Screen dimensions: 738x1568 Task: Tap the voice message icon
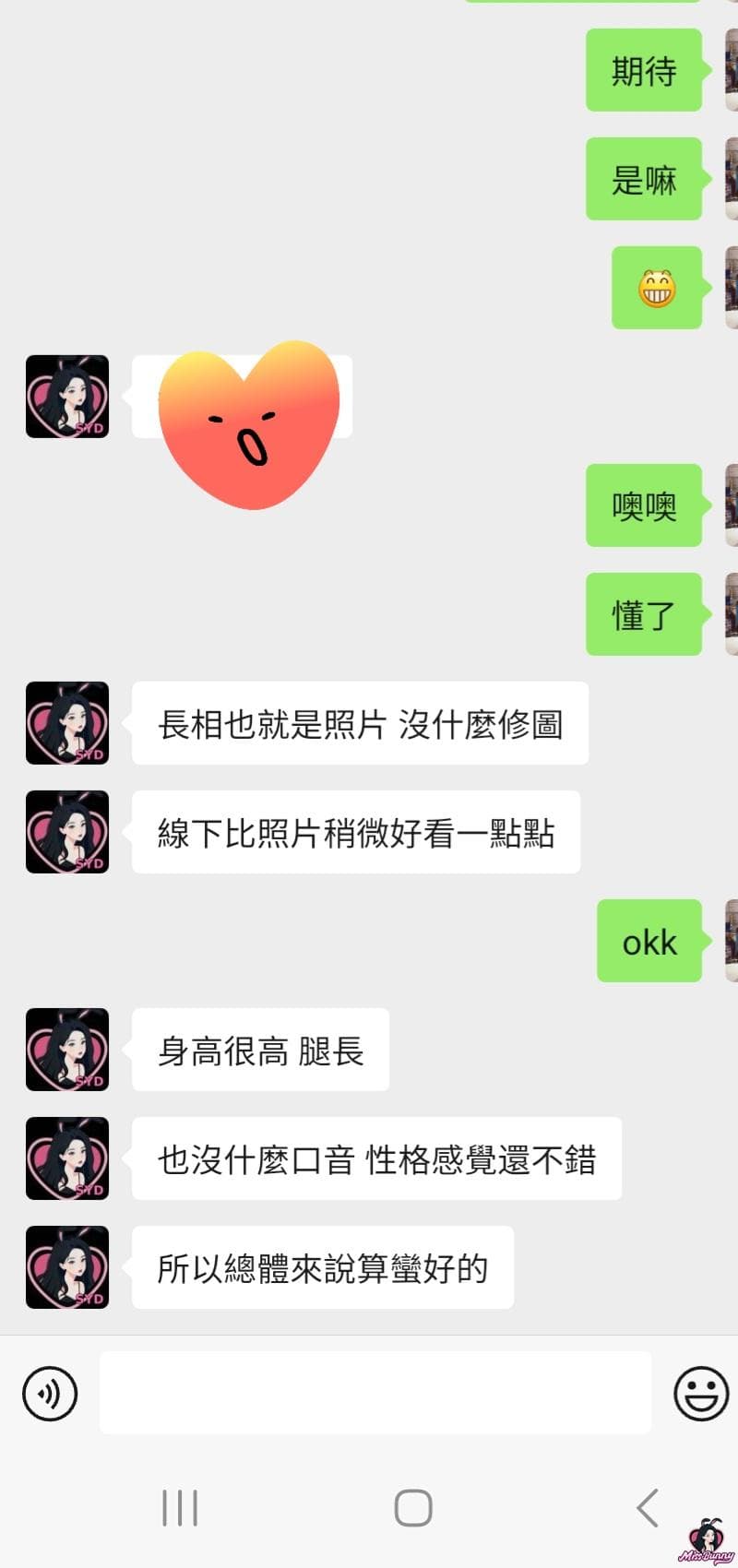[50, 1393]
